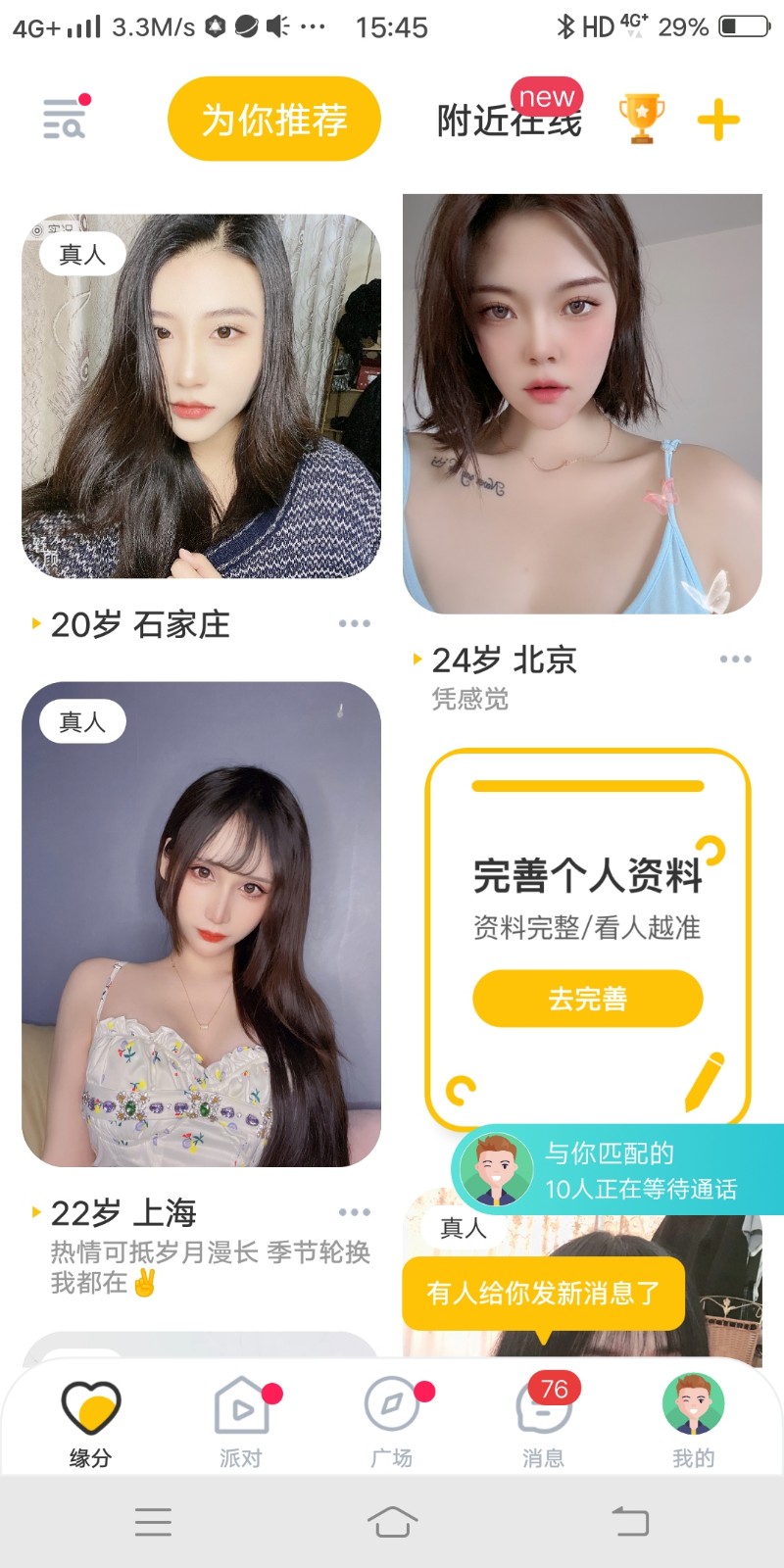
Task: Switch to the 附近在线 tab
Action: pyautogui.click(x=509, y=121)
